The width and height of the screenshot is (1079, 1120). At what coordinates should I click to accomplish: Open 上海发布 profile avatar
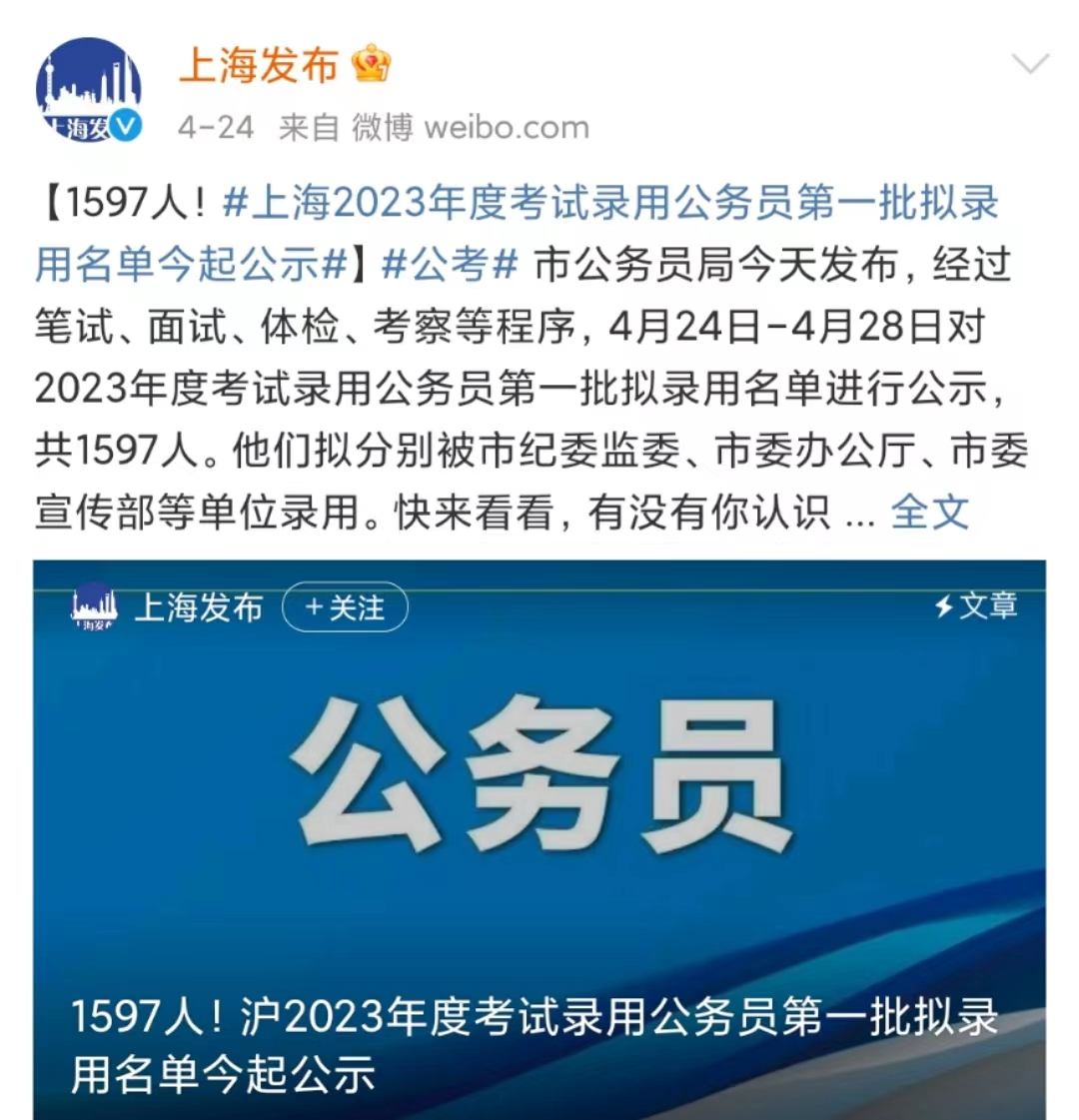[x=88, y=91]
